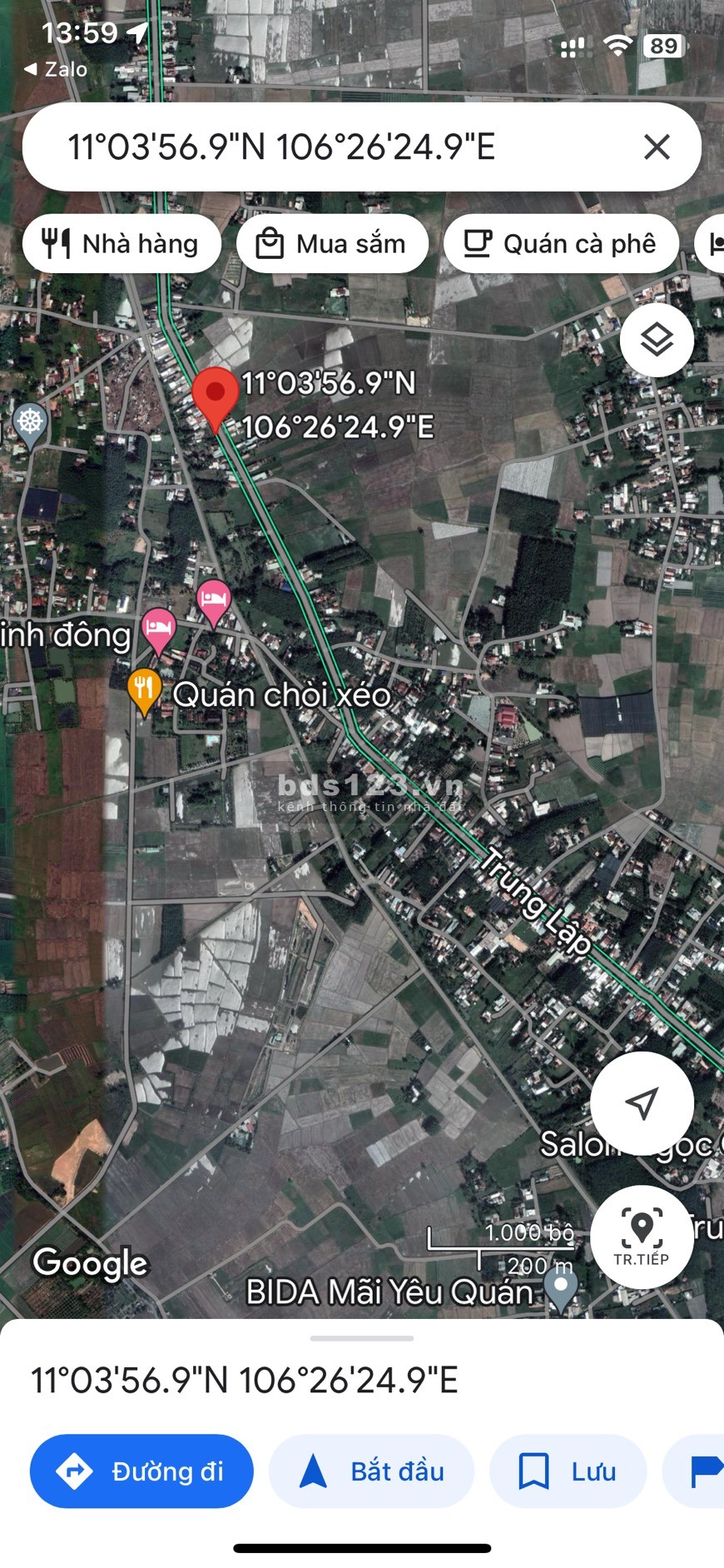Filter by Mua sắm chip
The image size is (724, 1568).
[x=332, y=244]
